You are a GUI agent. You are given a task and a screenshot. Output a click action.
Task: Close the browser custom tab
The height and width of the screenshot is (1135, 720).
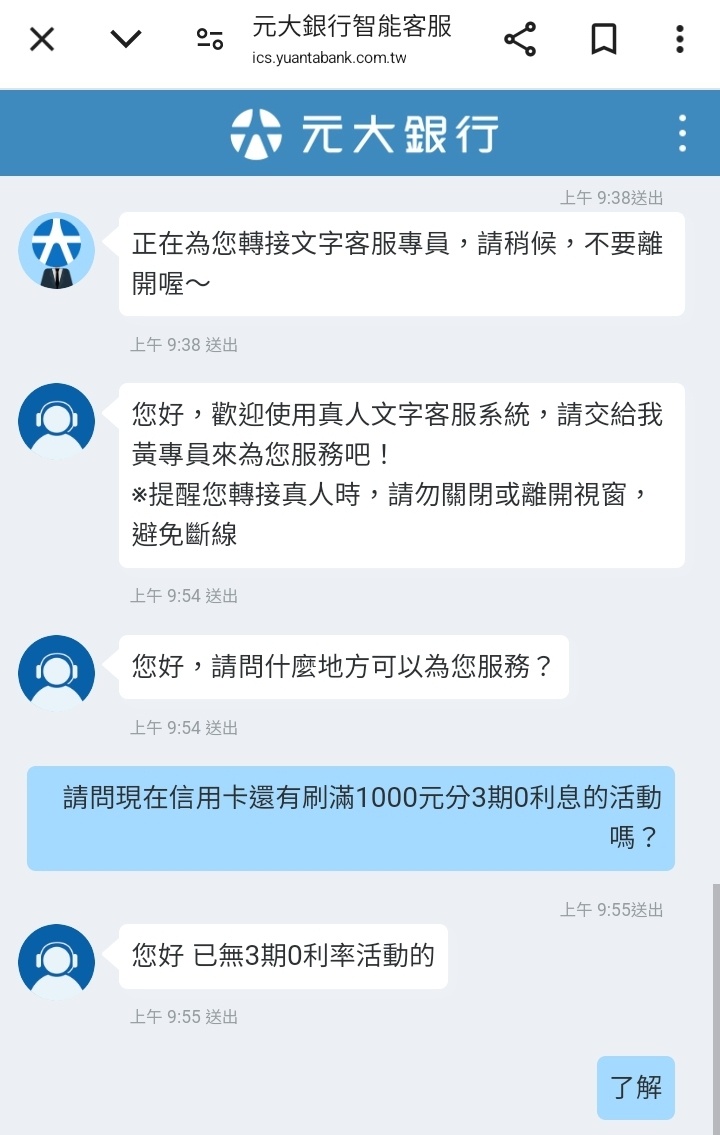click(42, 40)
